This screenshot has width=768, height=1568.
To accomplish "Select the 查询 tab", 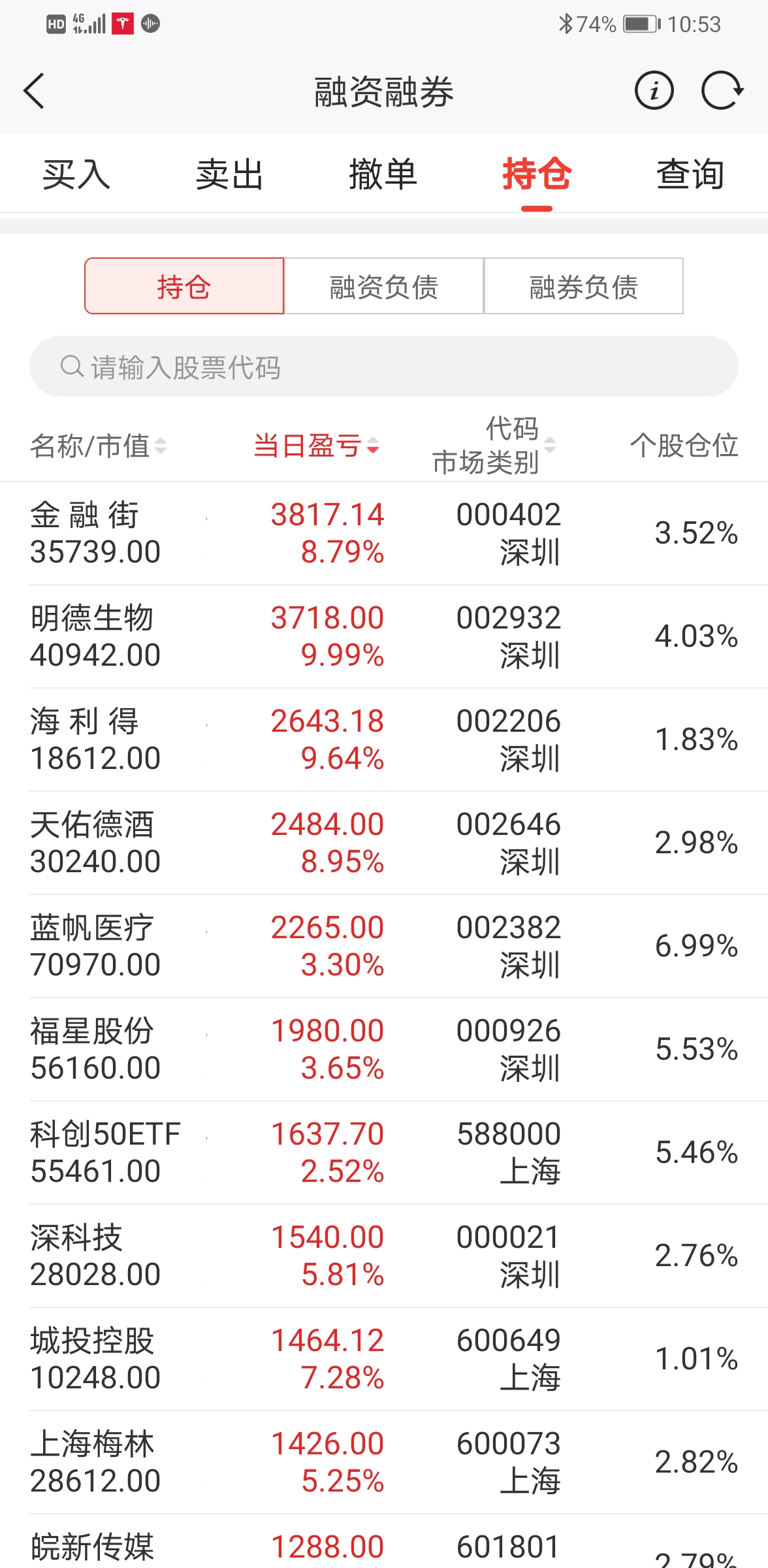I will 690,175.
